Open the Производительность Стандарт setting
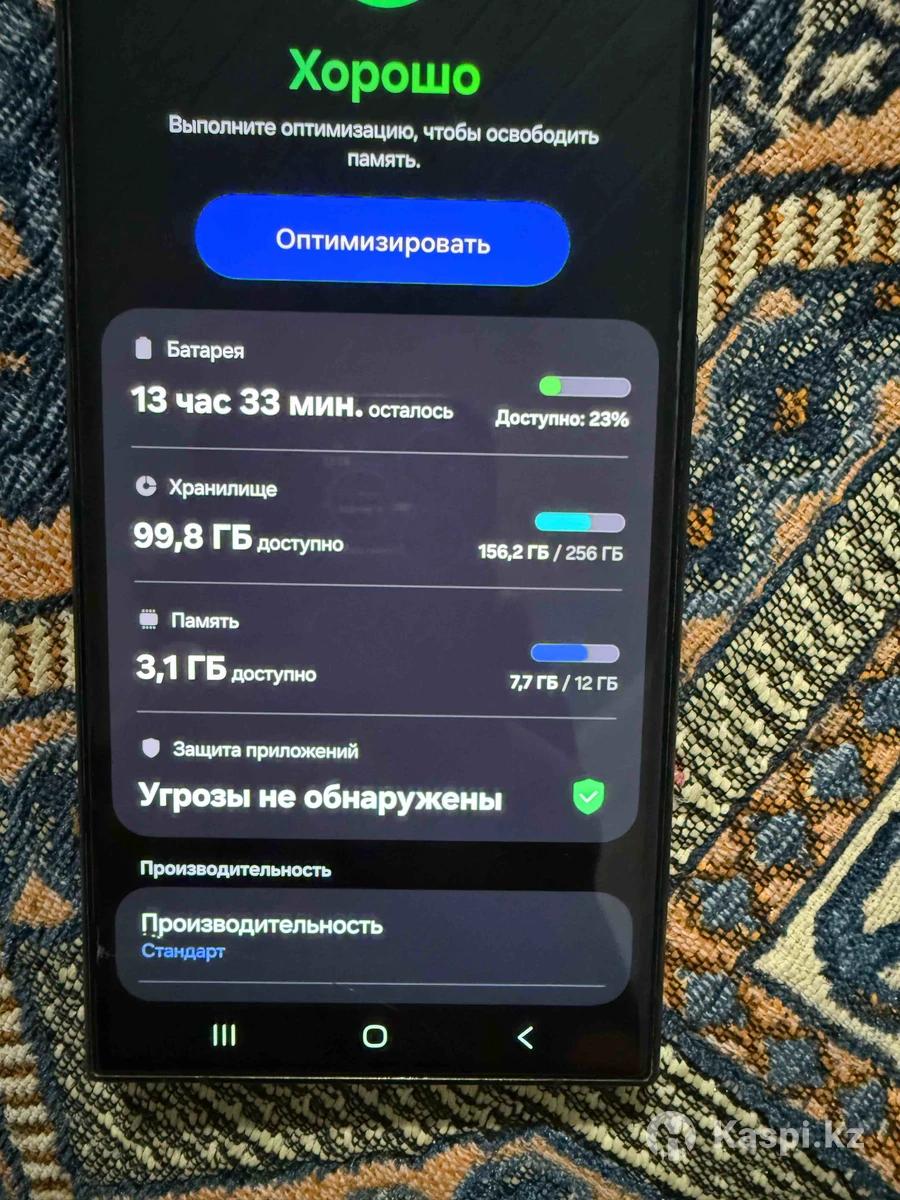900x1200 pixels. coord(372,937)
